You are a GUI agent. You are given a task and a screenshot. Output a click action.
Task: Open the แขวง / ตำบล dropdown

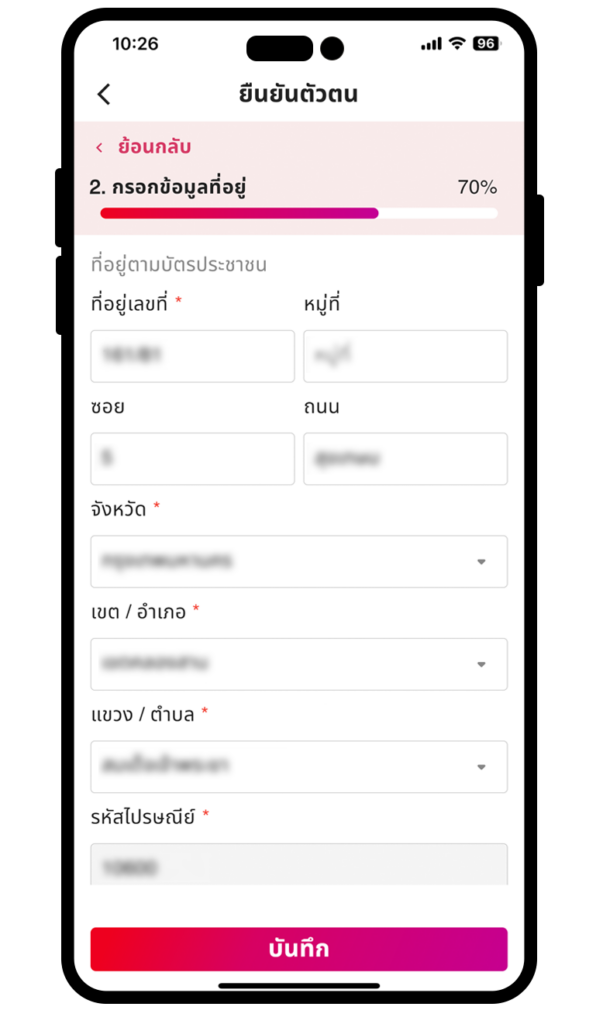(299, 767)
